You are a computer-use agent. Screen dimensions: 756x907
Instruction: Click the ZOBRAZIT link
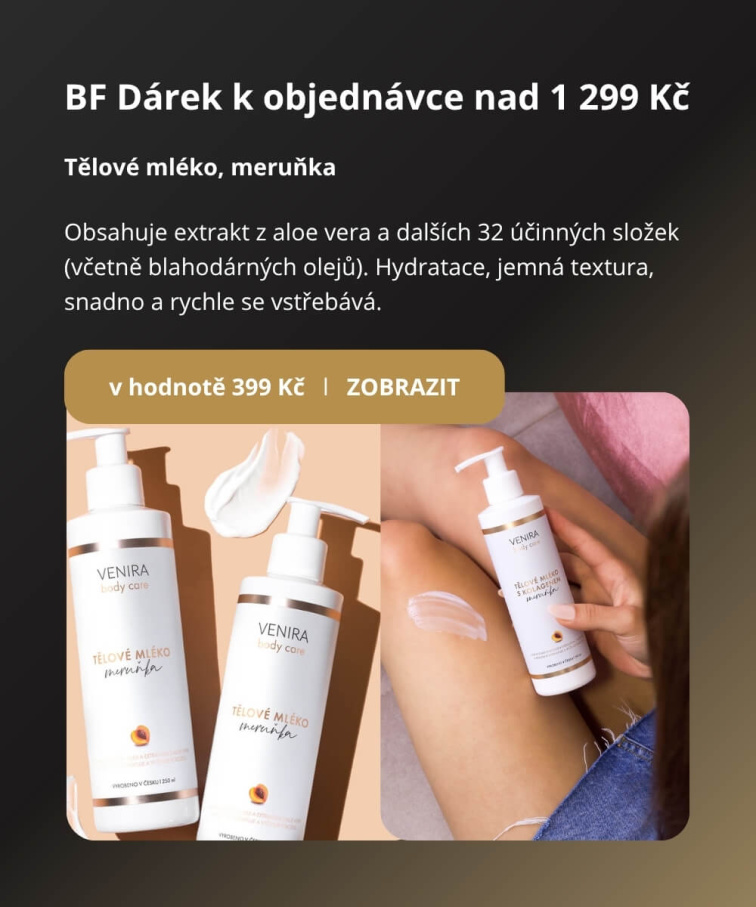pos(402,385)
